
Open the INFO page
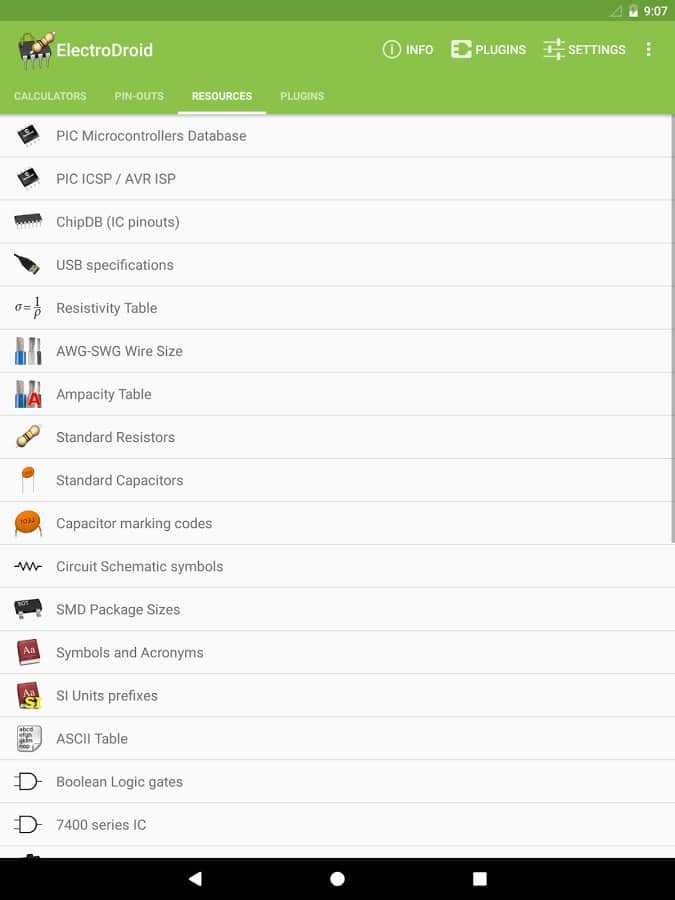click(408, 49)
